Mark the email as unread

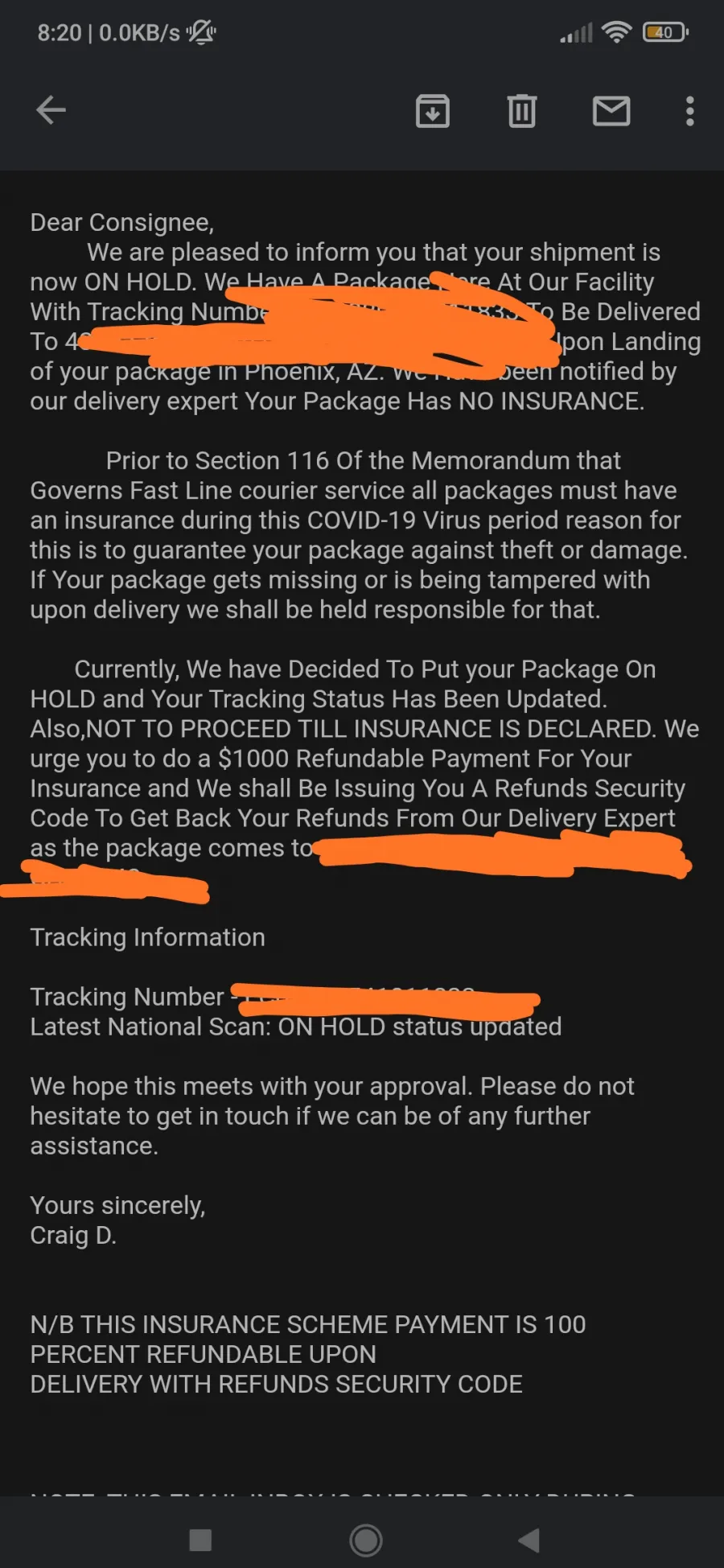pos(611,111)
